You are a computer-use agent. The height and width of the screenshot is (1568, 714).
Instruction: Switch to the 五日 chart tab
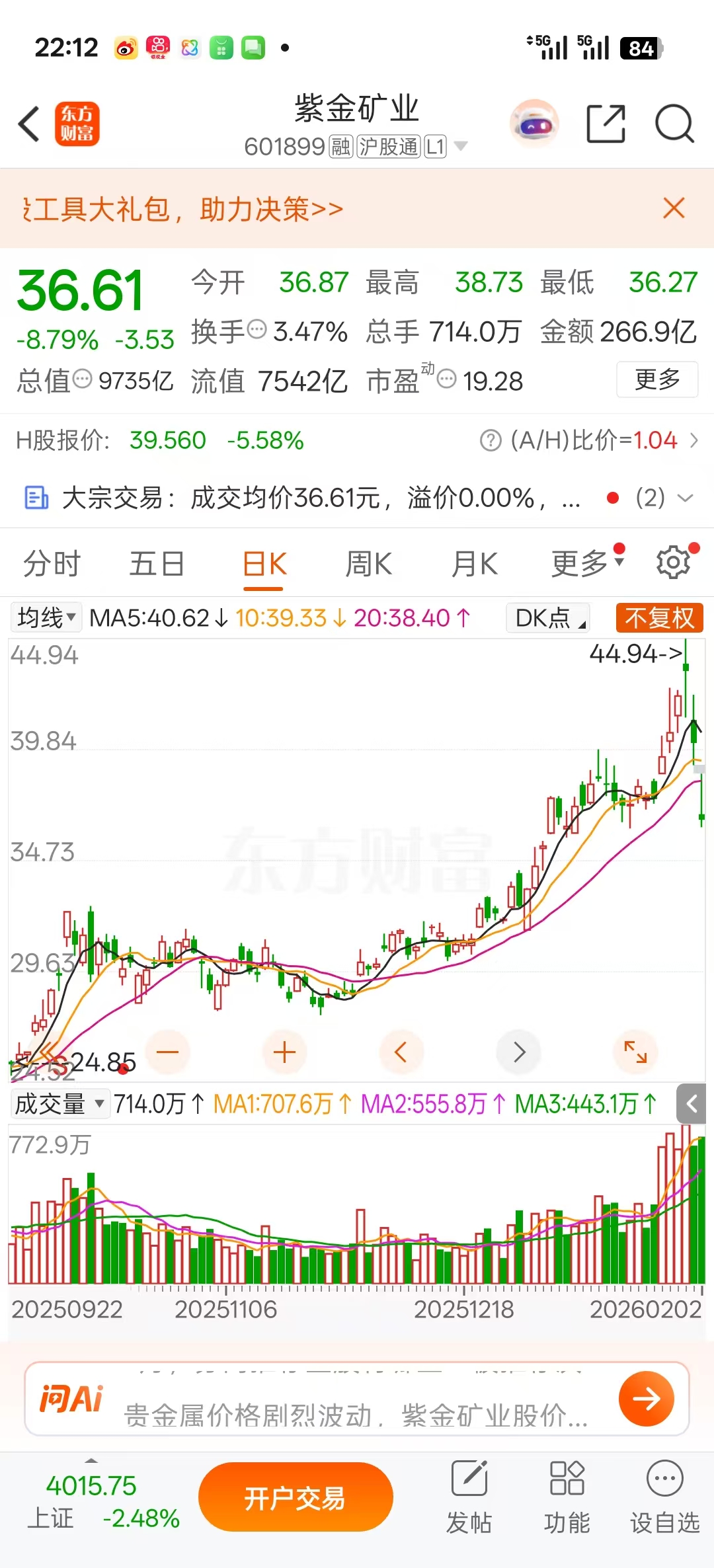point(157,565)
